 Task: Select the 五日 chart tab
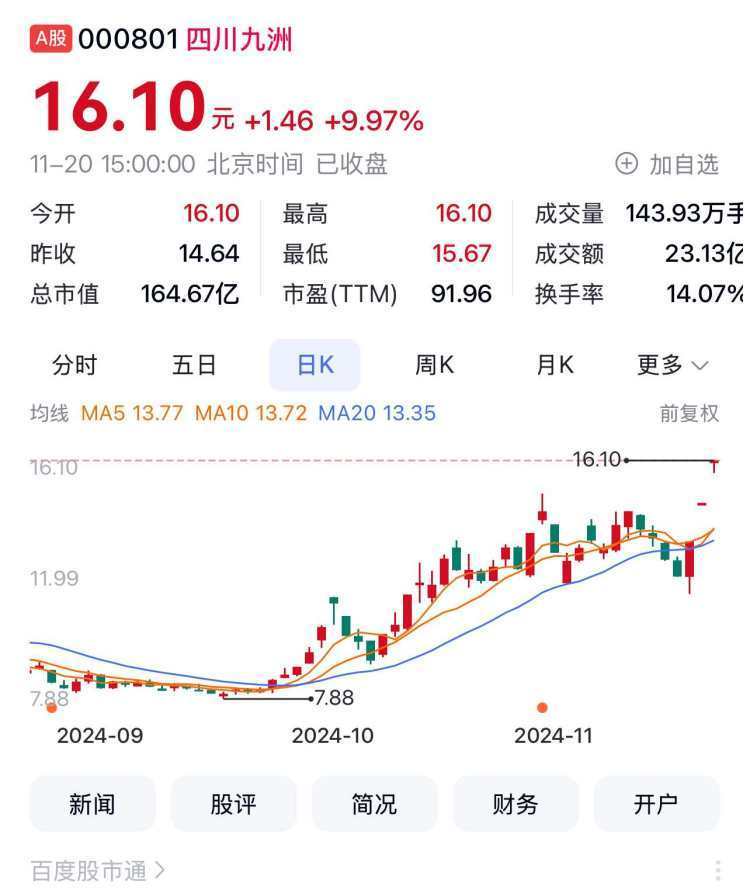194,365
